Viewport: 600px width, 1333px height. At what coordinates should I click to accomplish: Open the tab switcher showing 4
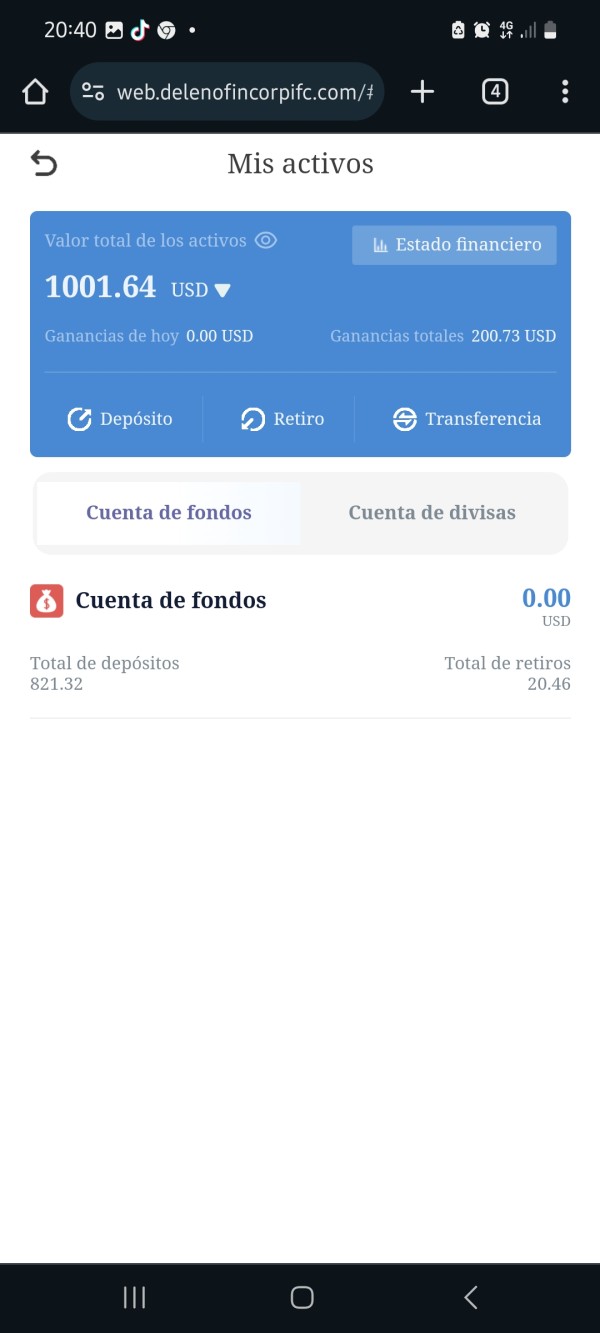(x=495, y=92)
